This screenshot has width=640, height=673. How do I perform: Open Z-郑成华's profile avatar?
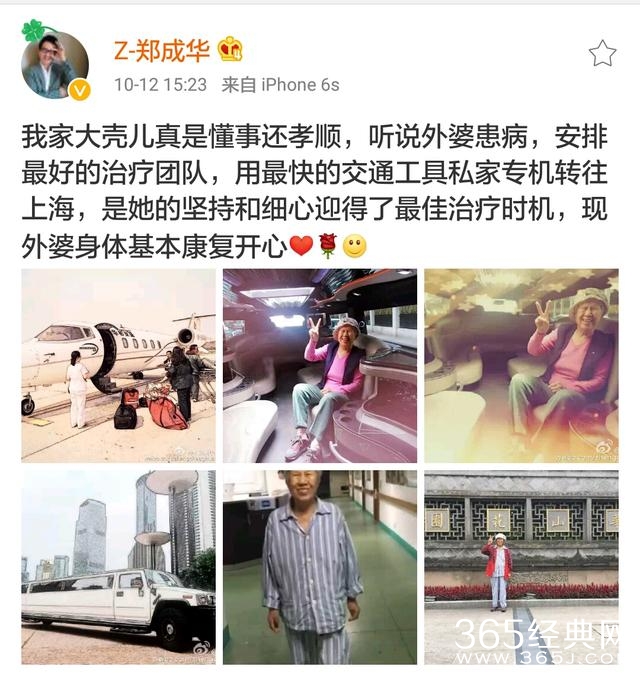55,62
